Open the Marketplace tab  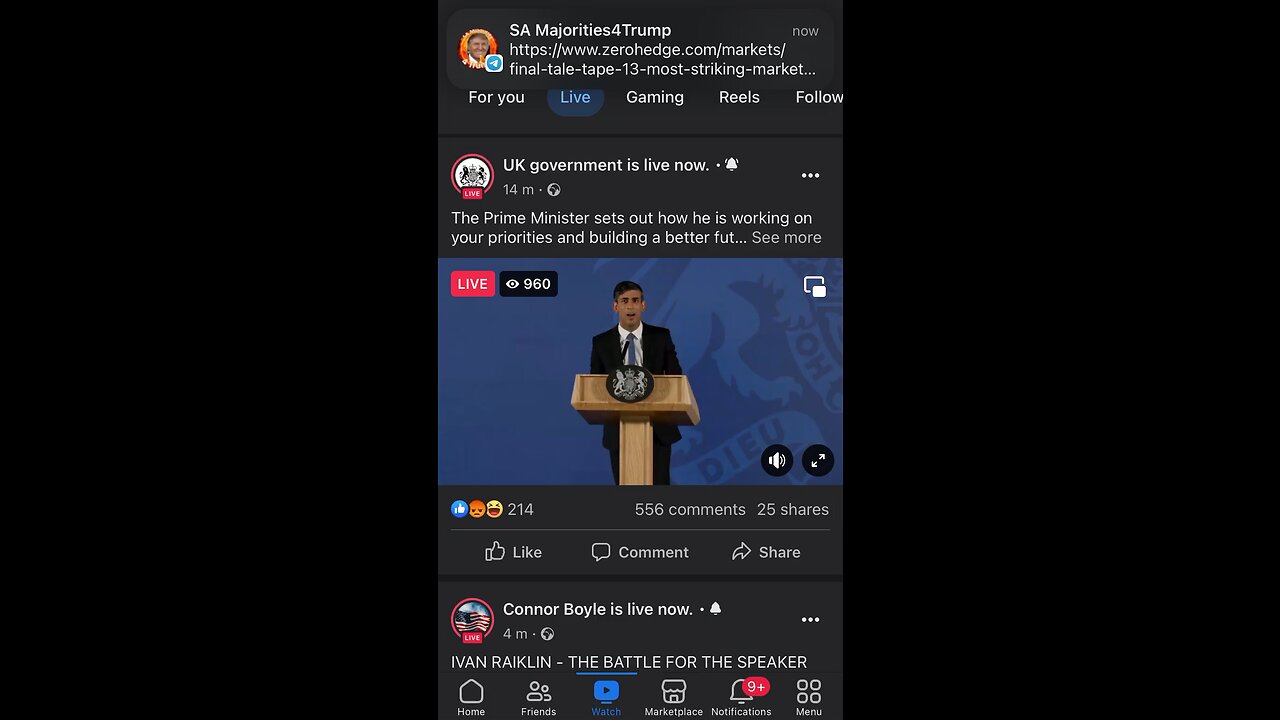click(673, 697)
